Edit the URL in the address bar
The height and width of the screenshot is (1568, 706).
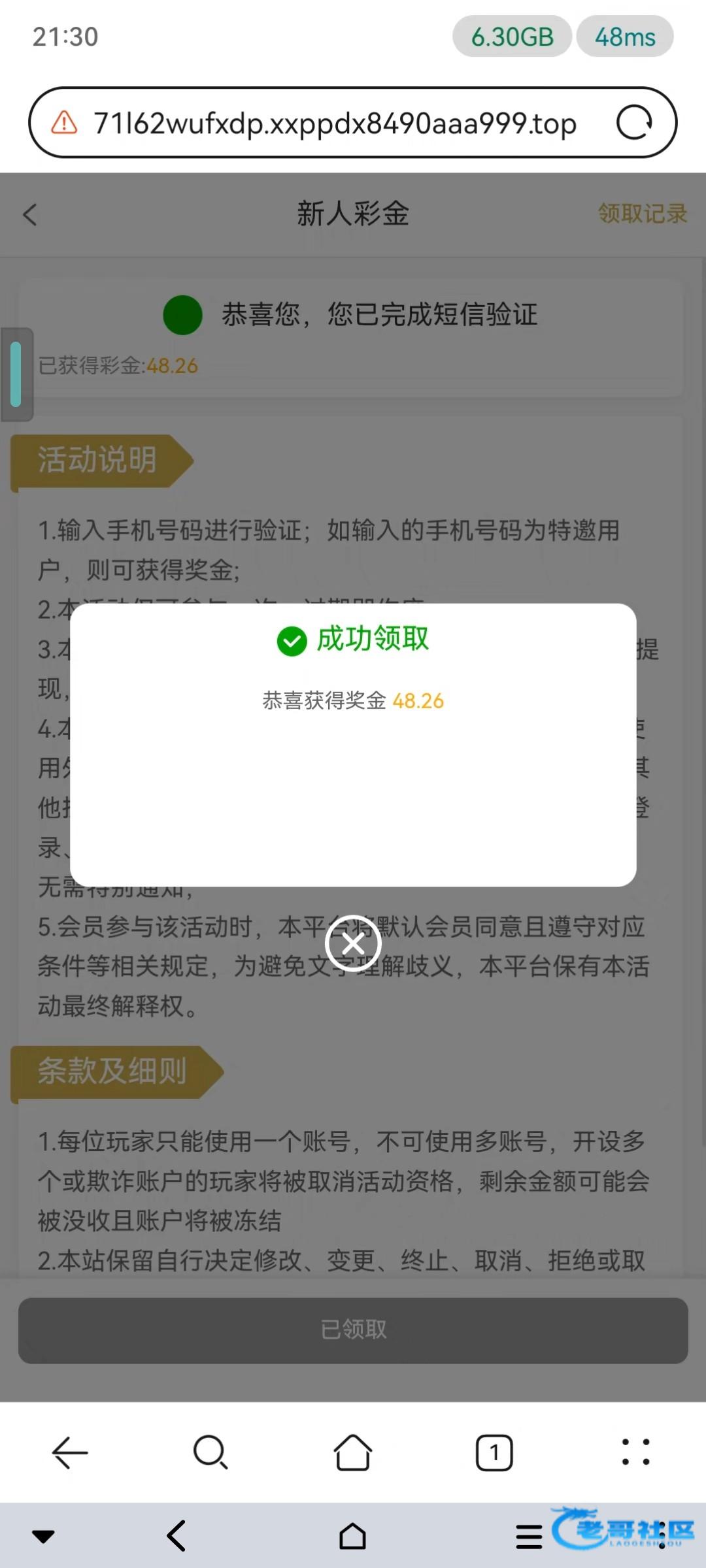coord(335,123)
